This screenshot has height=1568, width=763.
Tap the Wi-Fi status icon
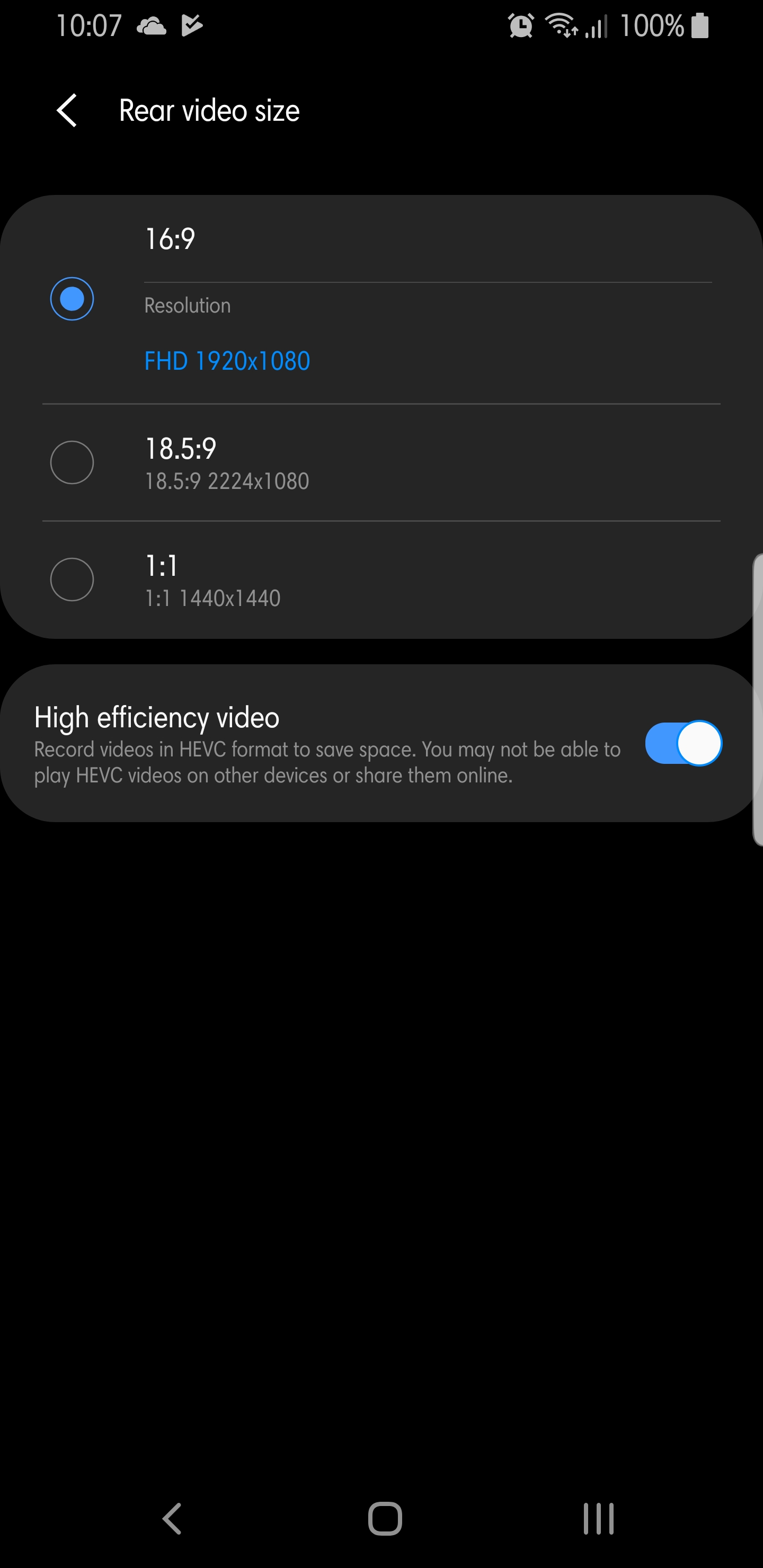(x=560, y=25)
